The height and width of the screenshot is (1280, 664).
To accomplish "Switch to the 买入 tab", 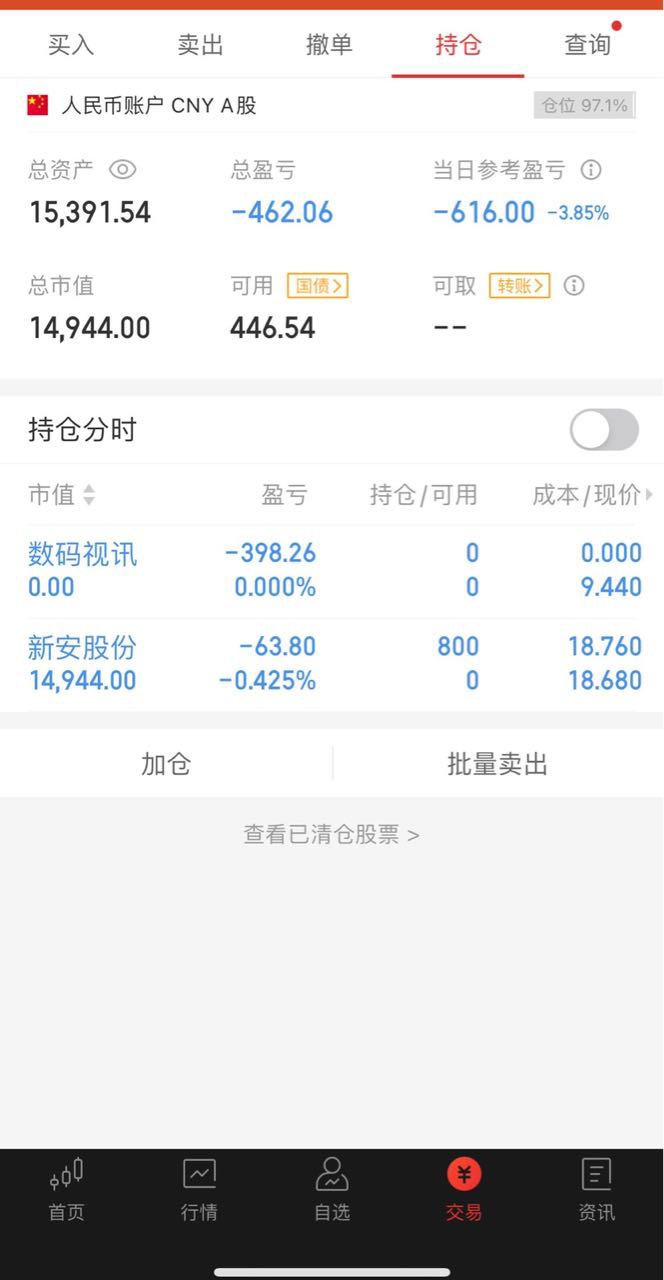I will 71,45.
